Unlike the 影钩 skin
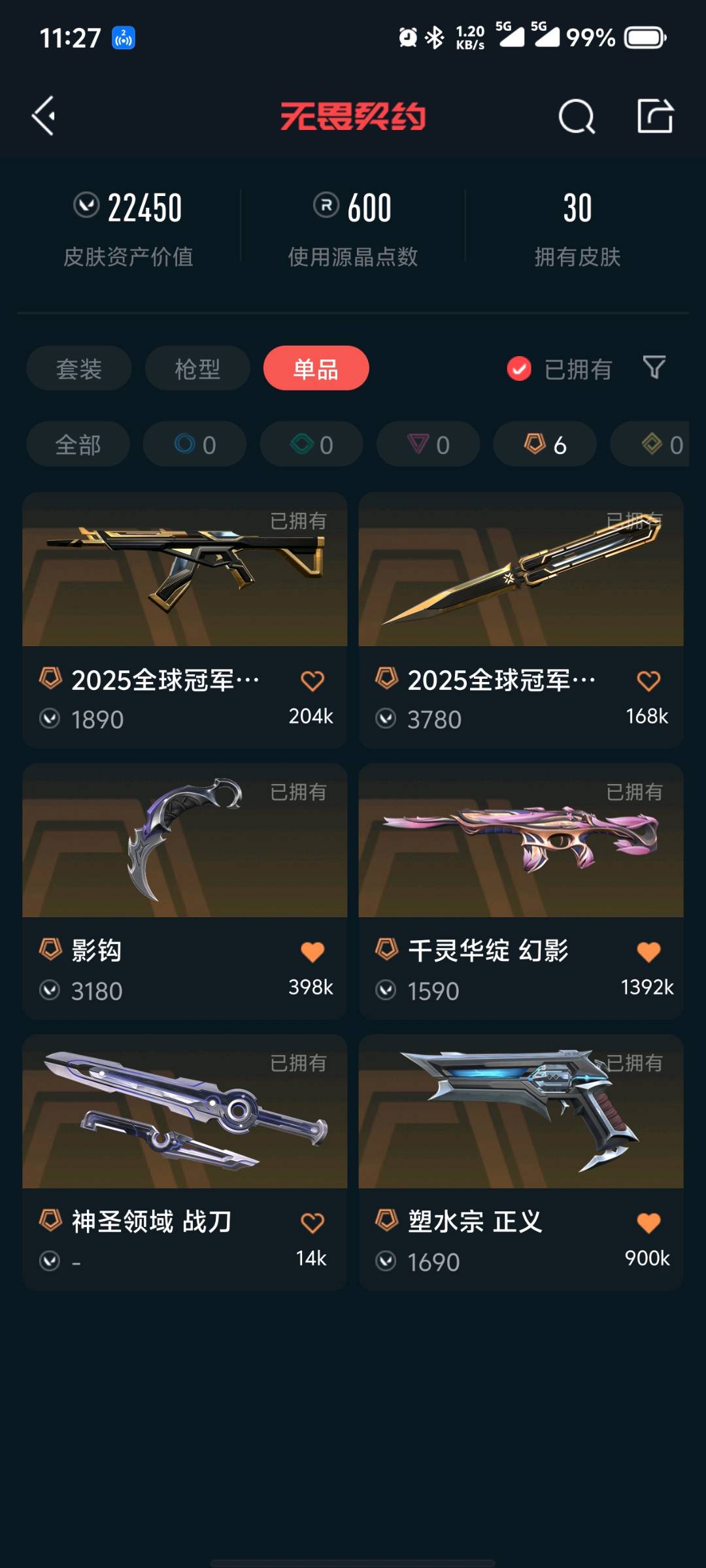Viewport: 706px width, 1568px height. coord(312,952)
